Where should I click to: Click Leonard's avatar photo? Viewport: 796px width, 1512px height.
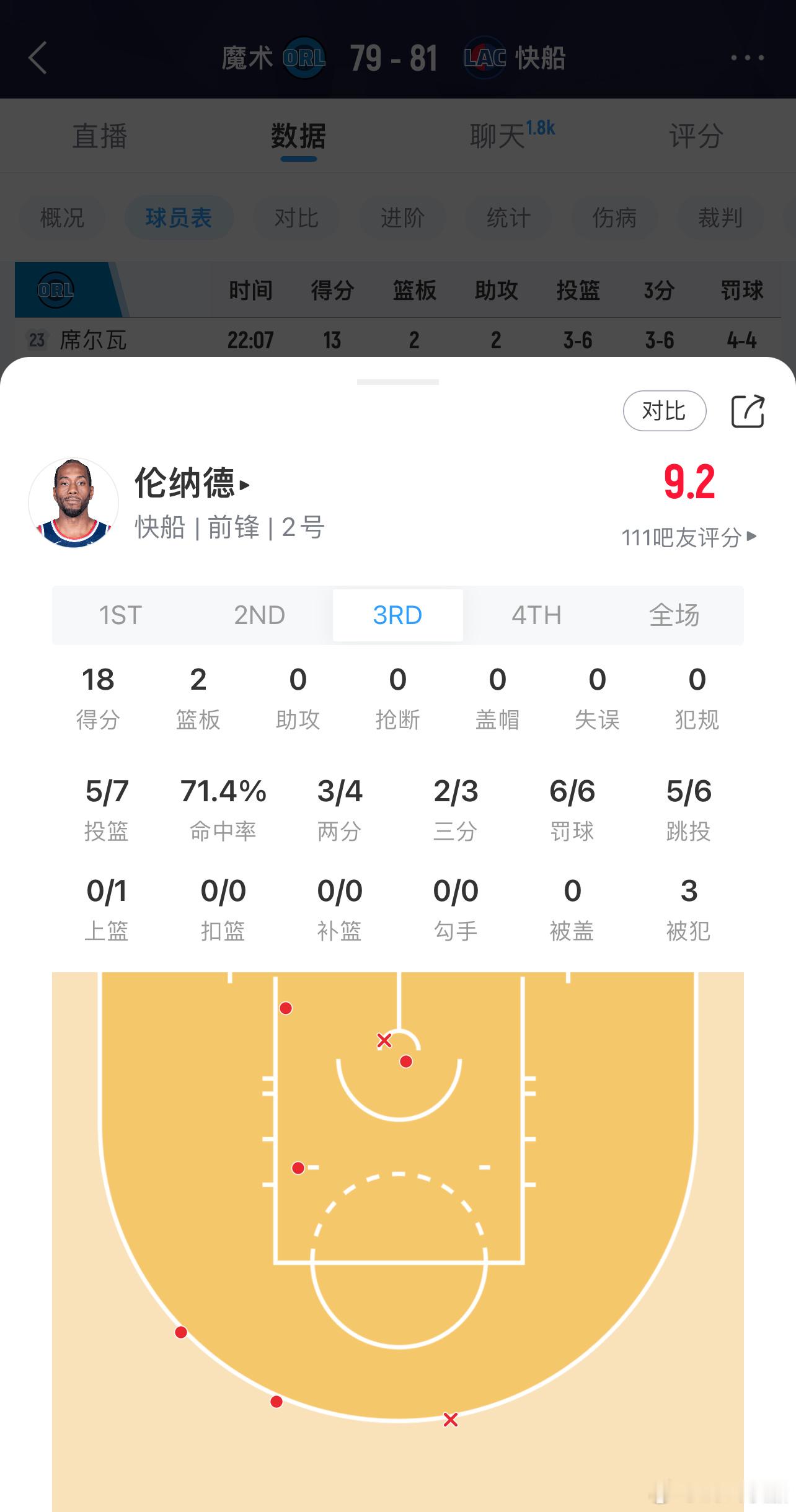coord(74,503)
